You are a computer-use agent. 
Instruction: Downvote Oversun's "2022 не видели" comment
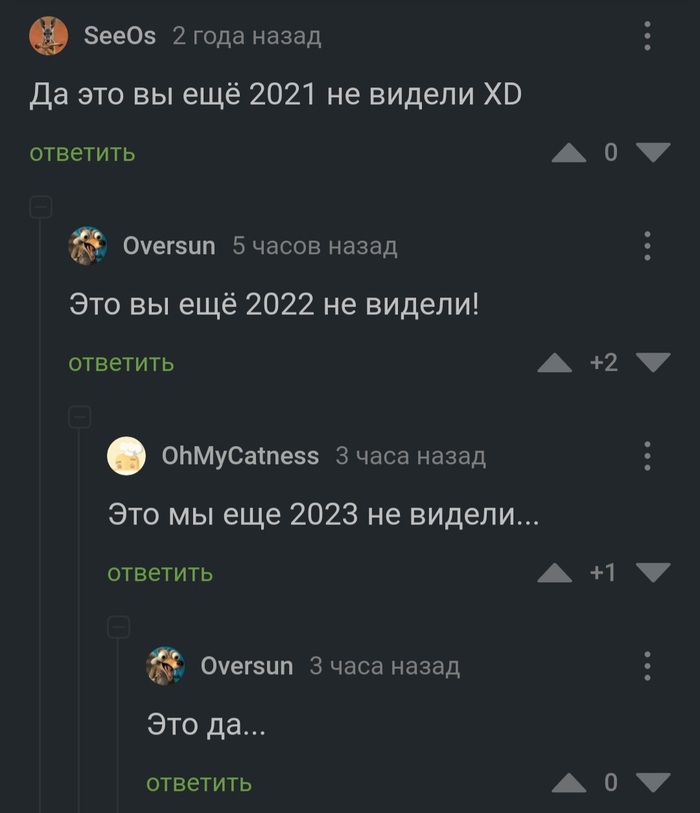pos(654,362)
